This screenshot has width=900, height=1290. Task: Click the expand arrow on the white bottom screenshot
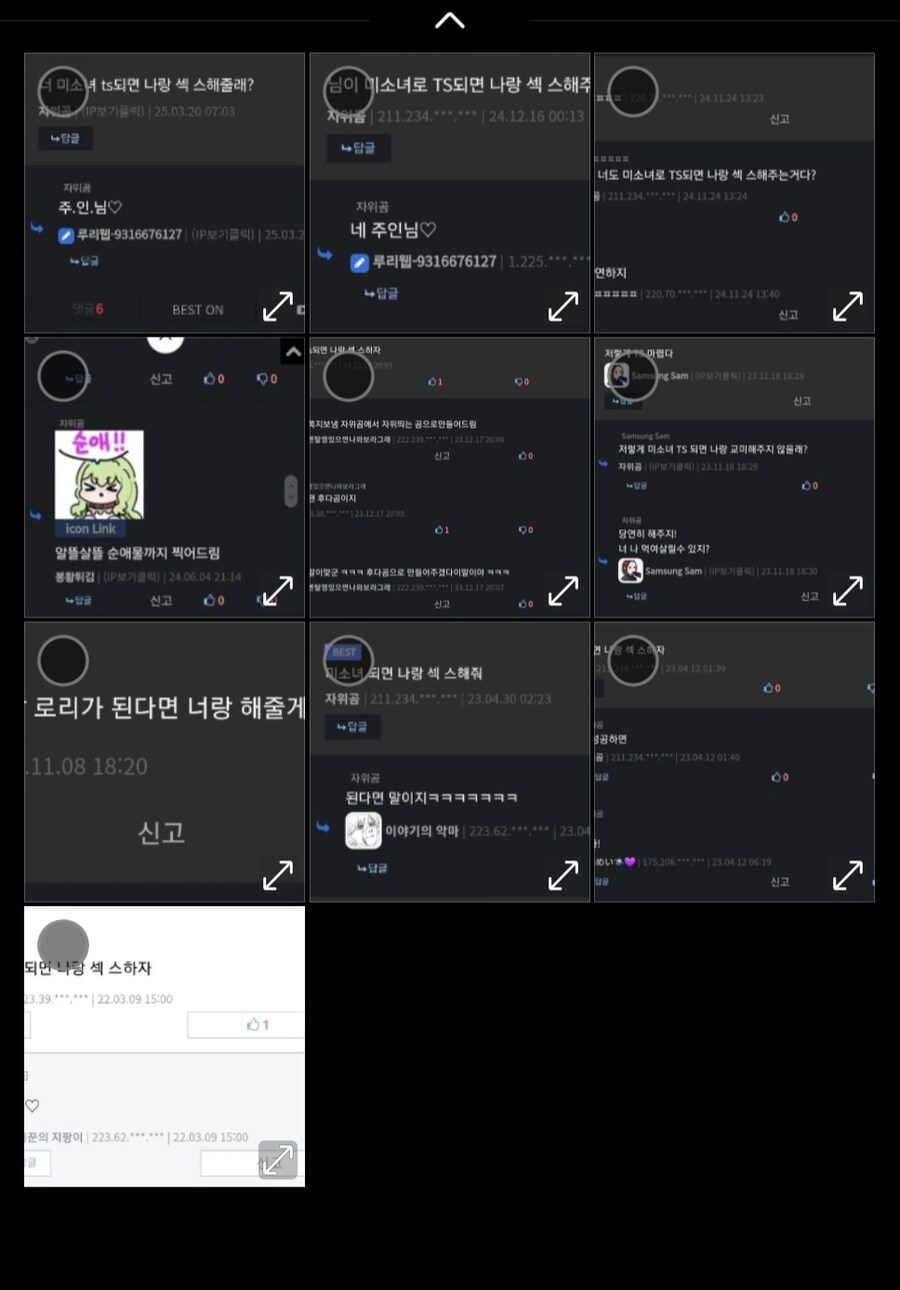click(x=276, y=1159)
